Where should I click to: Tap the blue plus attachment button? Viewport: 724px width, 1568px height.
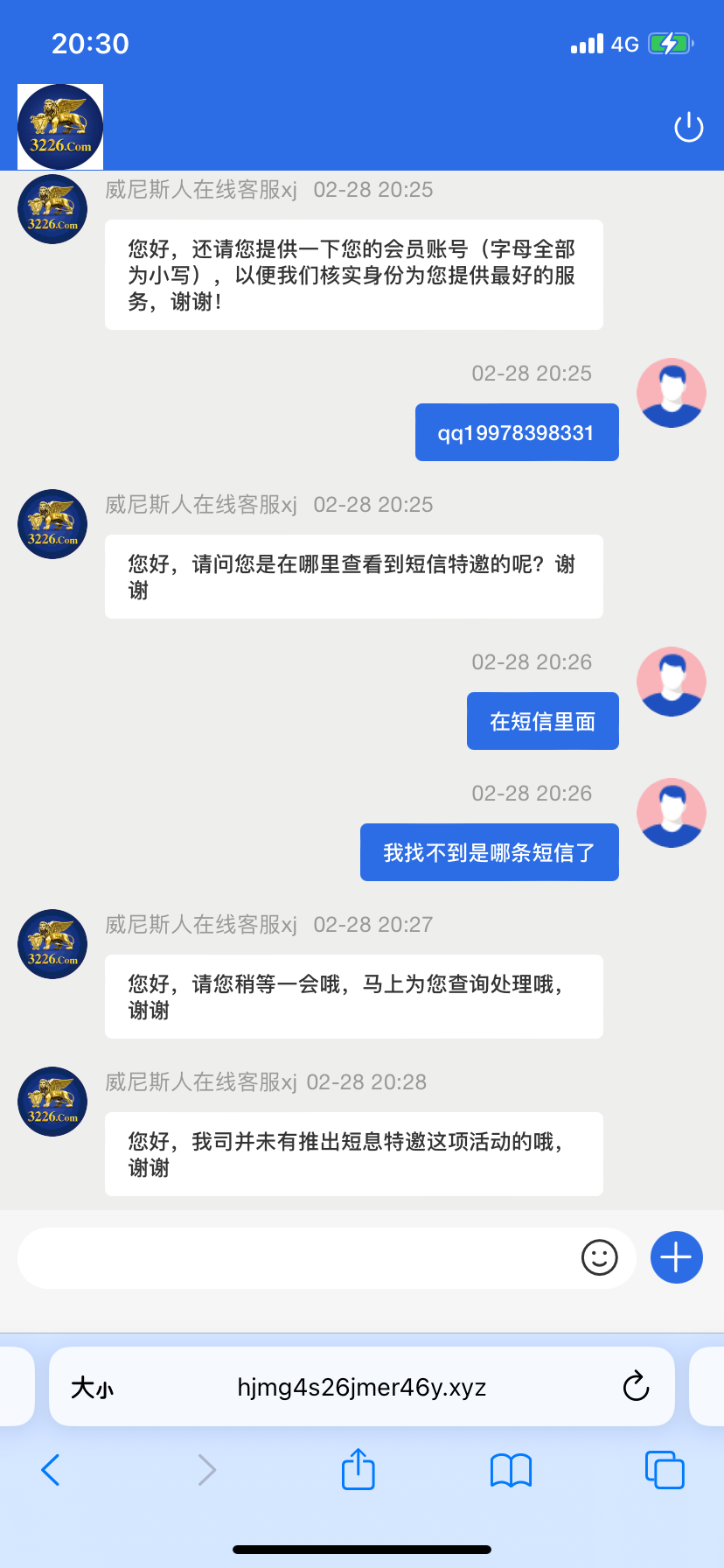pos(676,1257)
